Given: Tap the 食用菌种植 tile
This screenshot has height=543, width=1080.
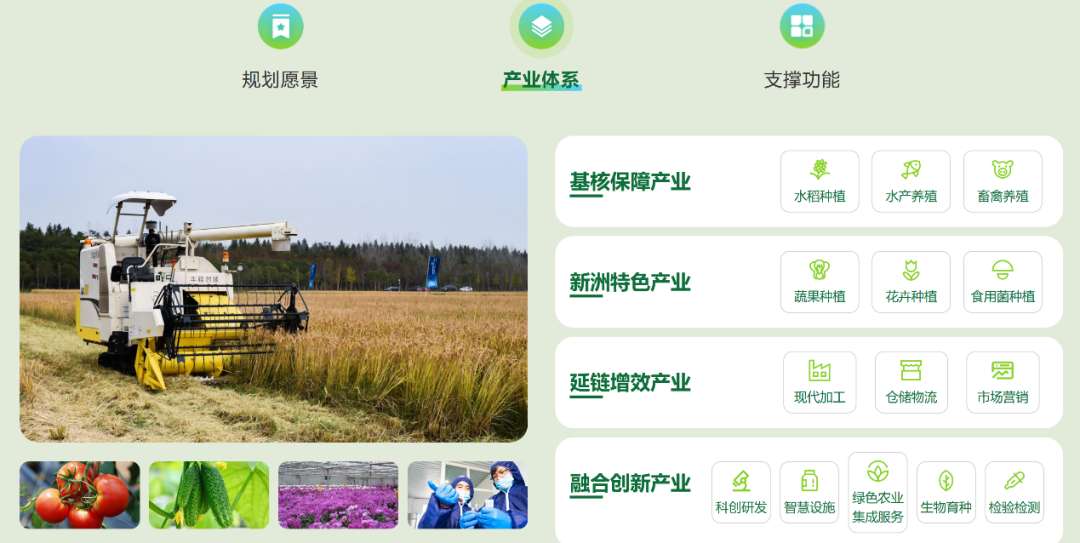Looking at the screenshot, I should [1003, 282].
